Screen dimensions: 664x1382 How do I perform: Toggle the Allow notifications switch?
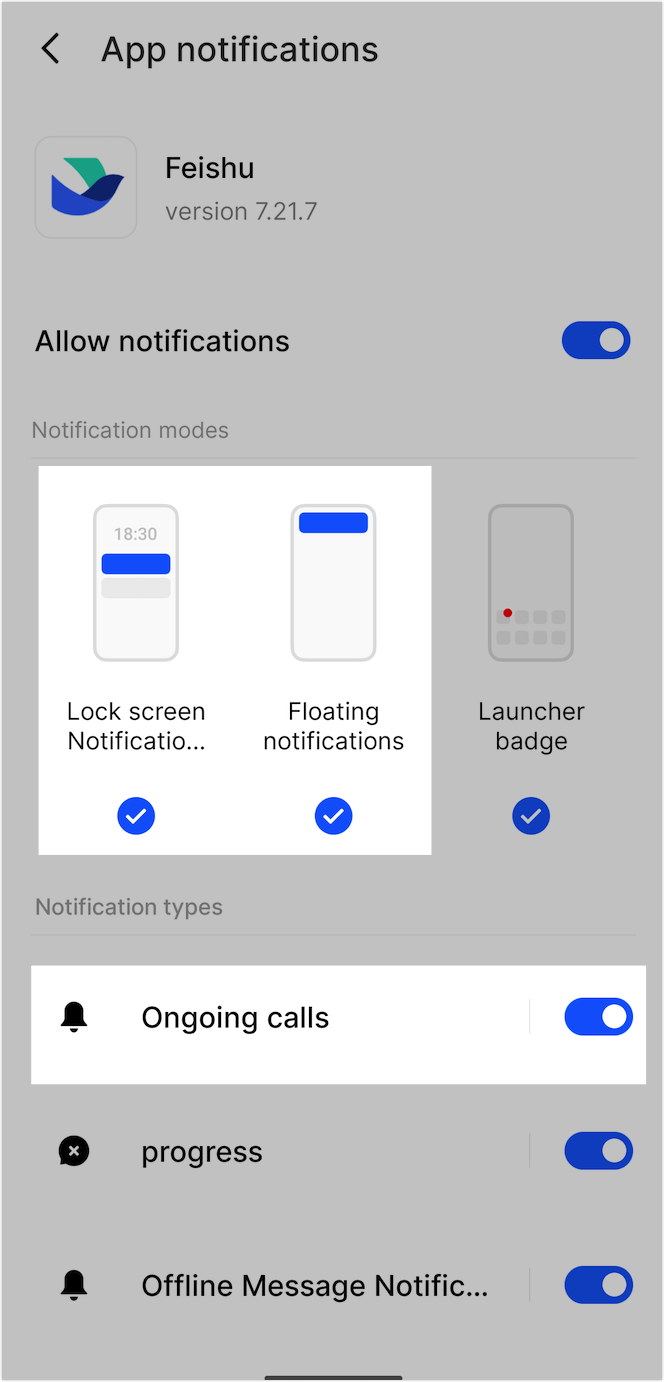596,341
